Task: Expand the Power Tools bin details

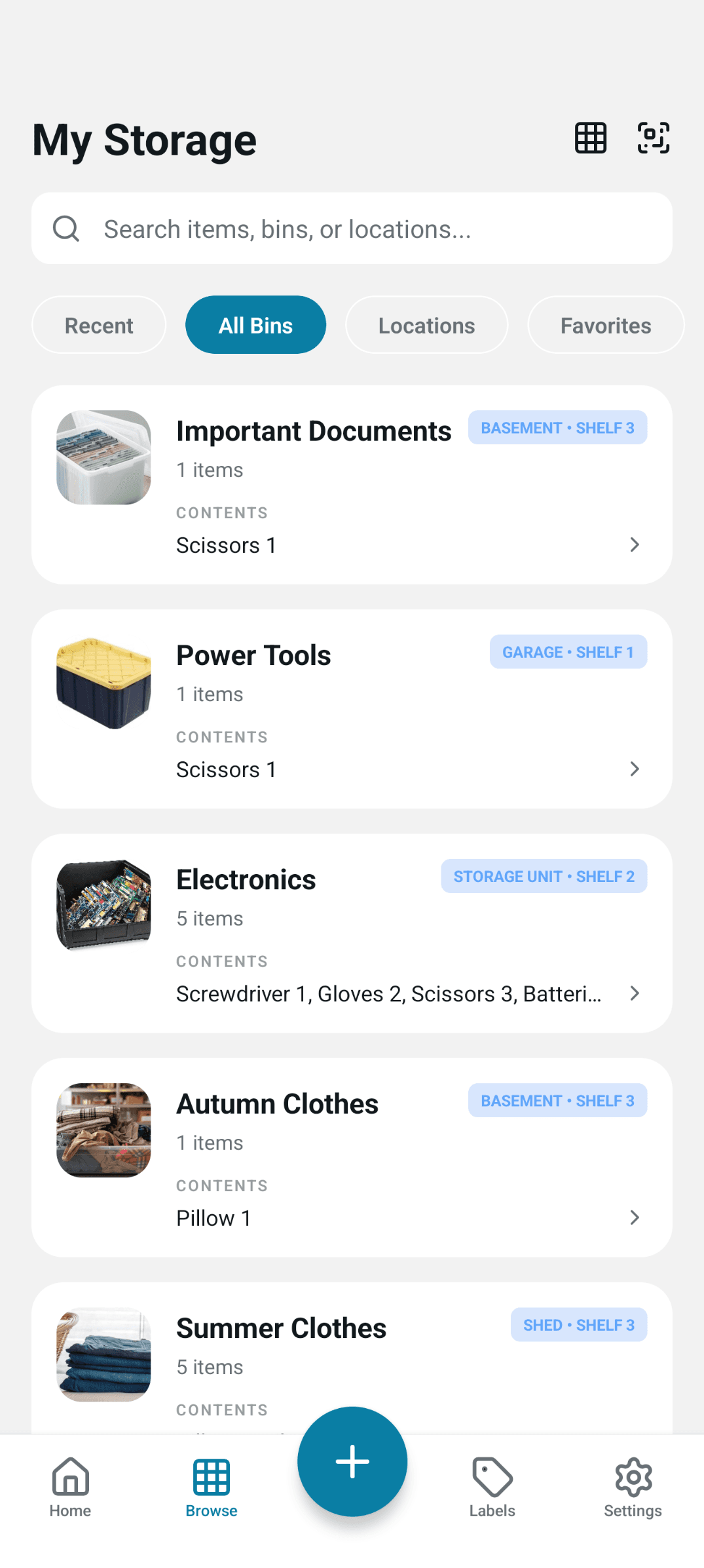Action: 634,769
